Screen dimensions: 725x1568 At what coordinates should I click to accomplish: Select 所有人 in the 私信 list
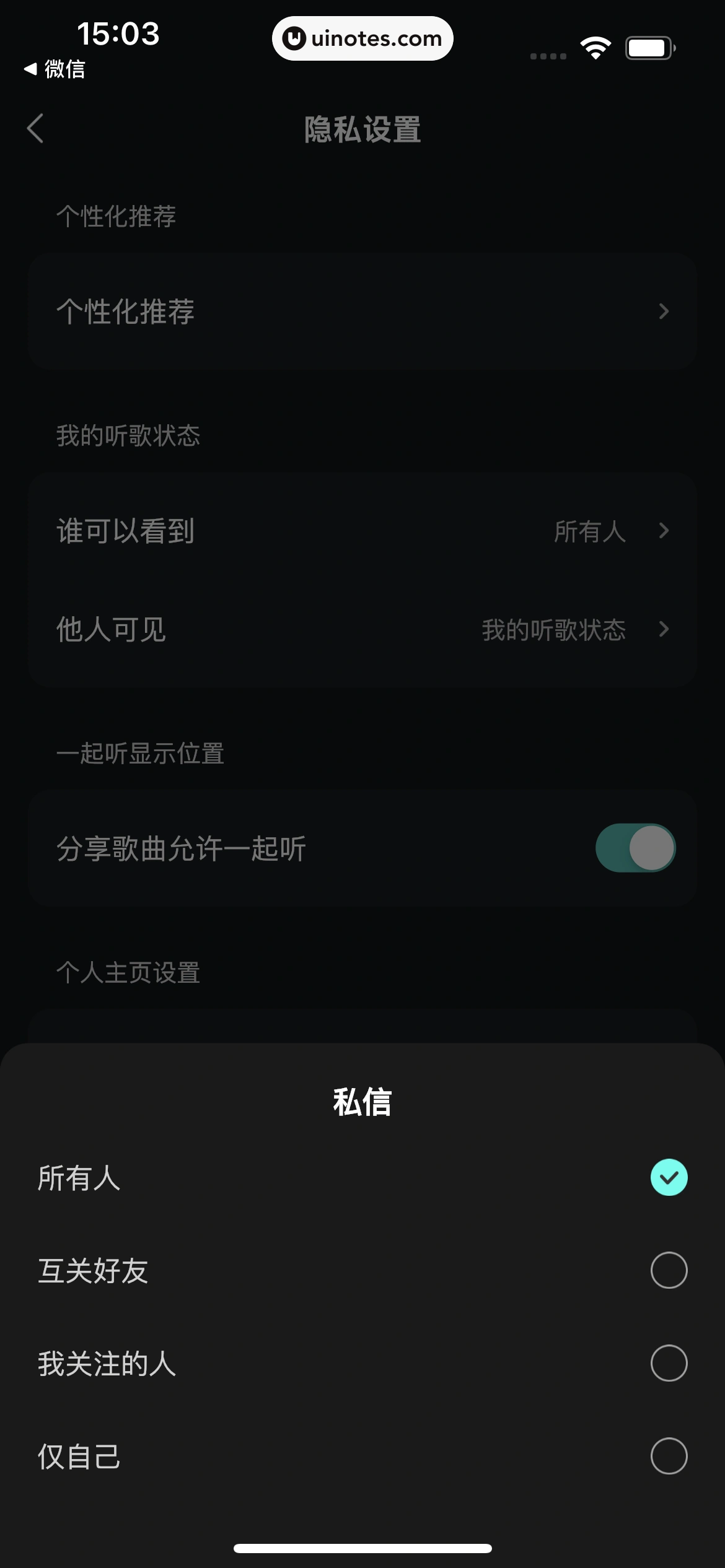tap(362, 1177)
